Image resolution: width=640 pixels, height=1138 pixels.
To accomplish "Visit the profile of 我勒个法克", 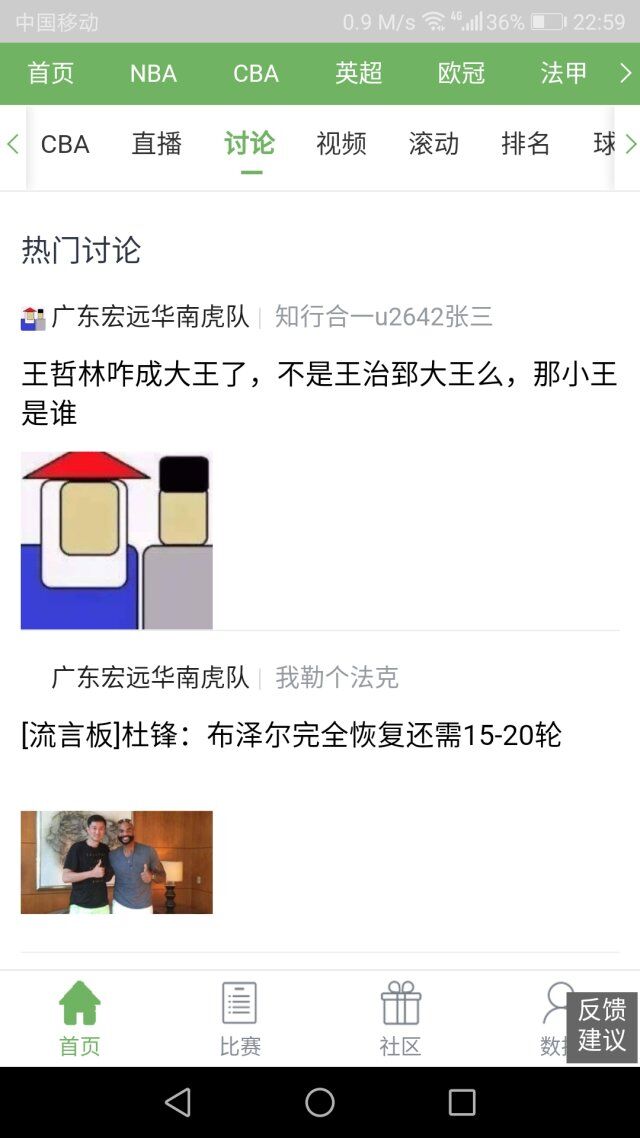I will (337, 678).
